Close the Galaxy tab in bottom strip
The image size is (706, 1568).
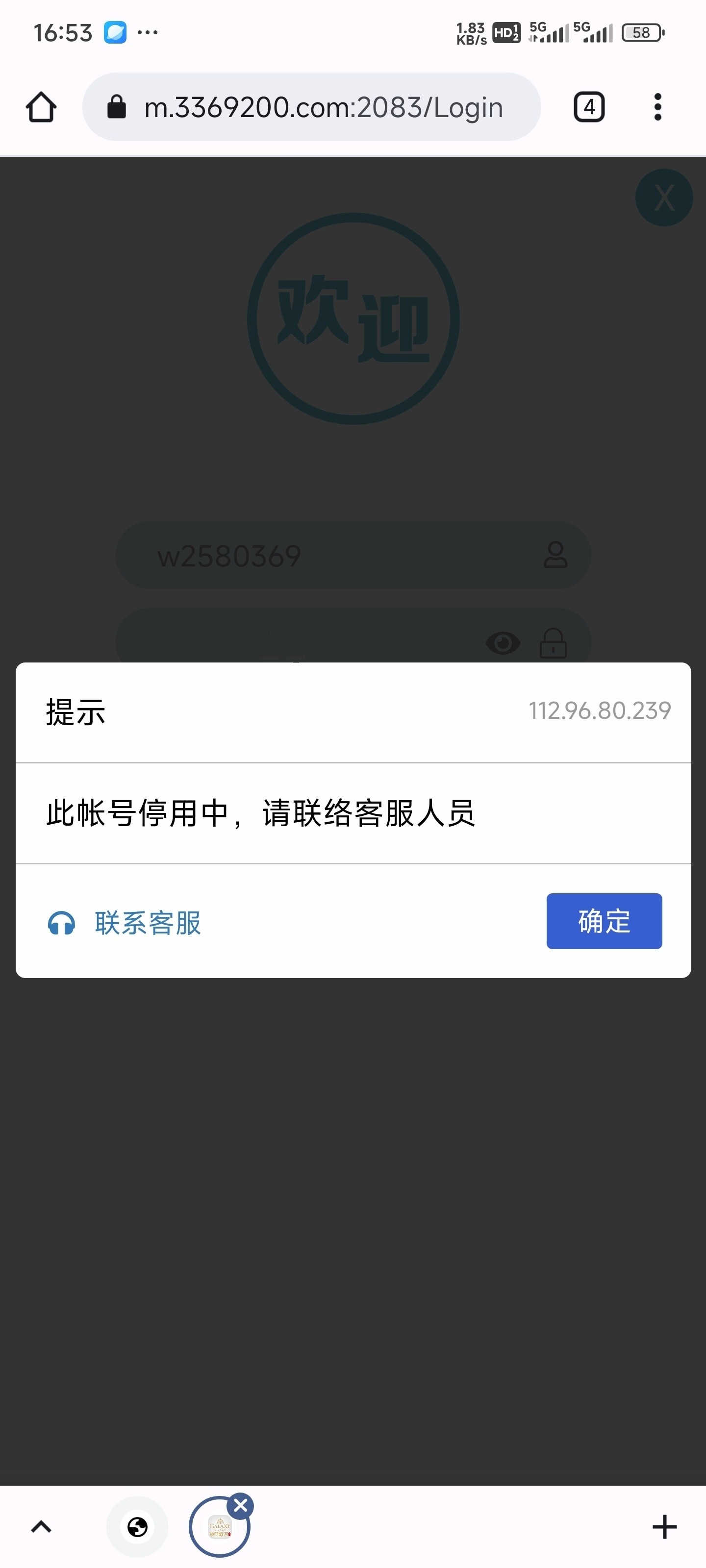241,1505
